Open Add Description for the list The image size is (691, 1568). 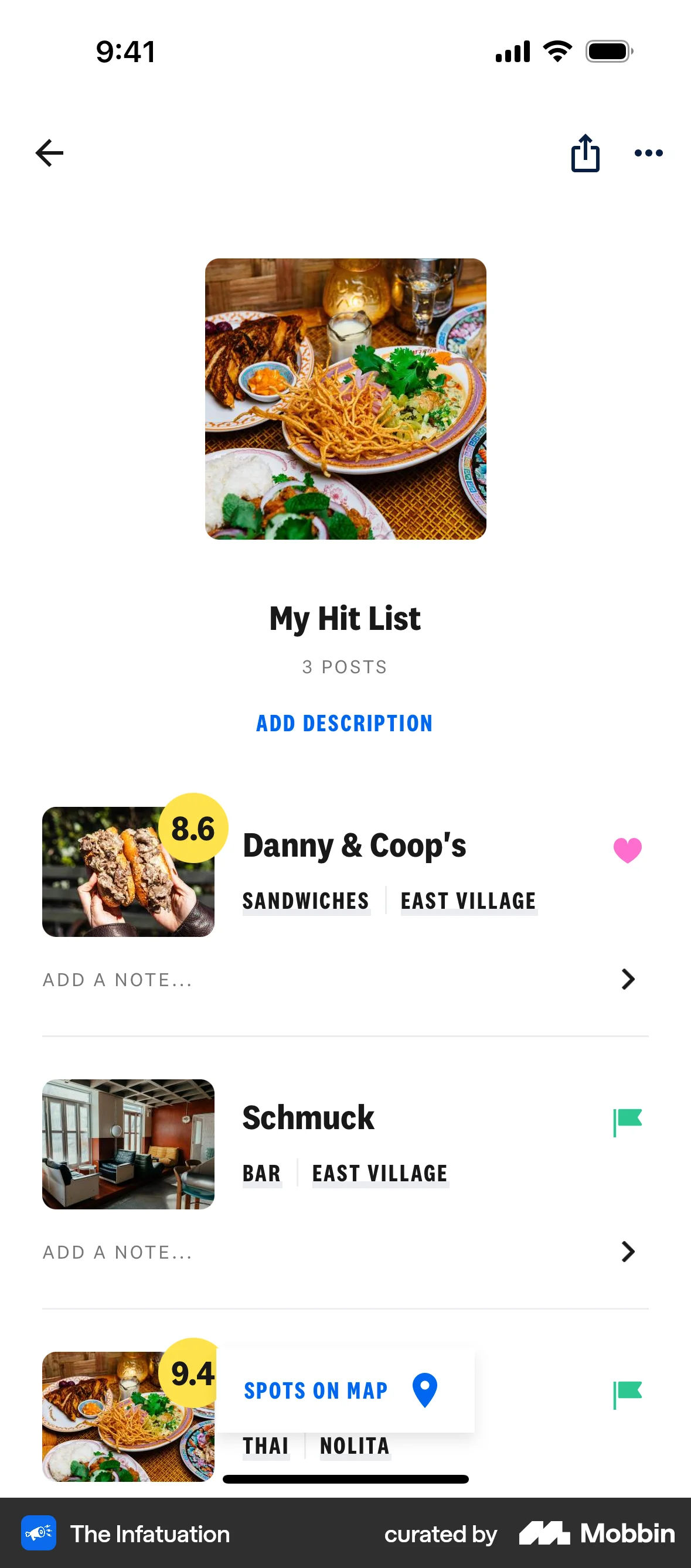click(345, 722)
